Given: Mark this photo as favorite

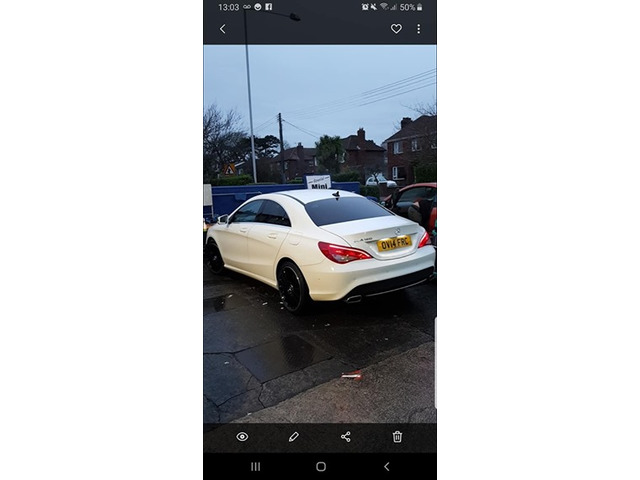Looking at the screenshot, I should (396, 29).
